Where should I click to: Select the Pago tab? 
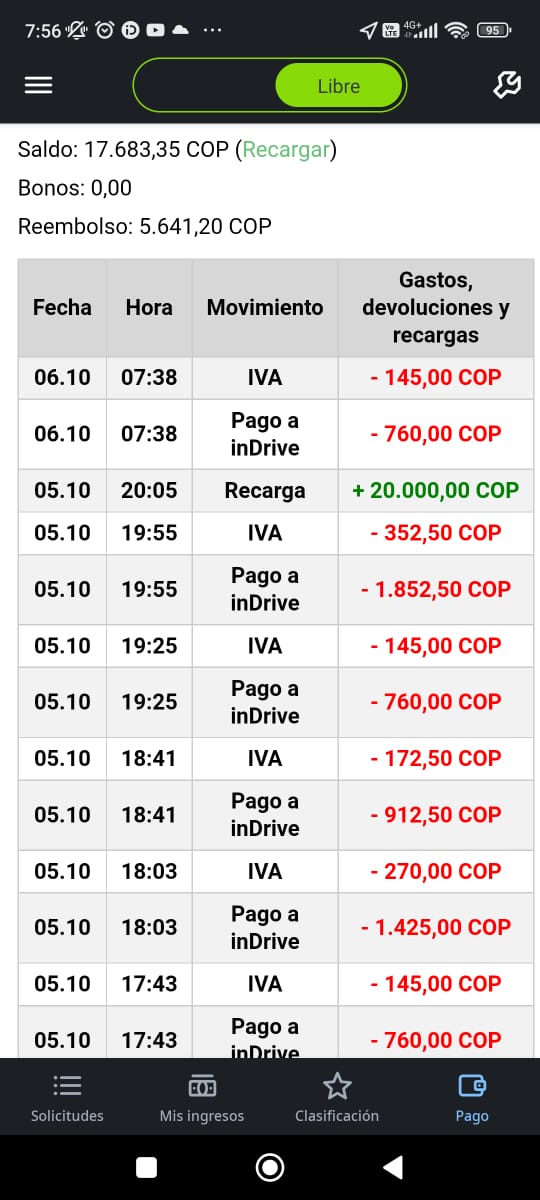(472, 1098)
